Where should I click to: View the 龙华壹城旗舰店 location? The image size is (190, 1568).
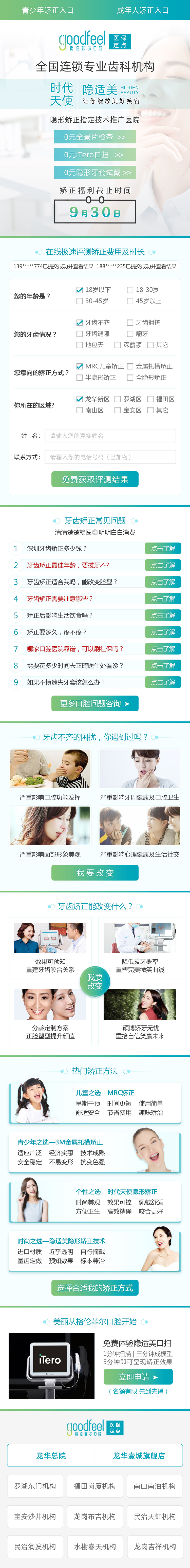coord(138,1455)
